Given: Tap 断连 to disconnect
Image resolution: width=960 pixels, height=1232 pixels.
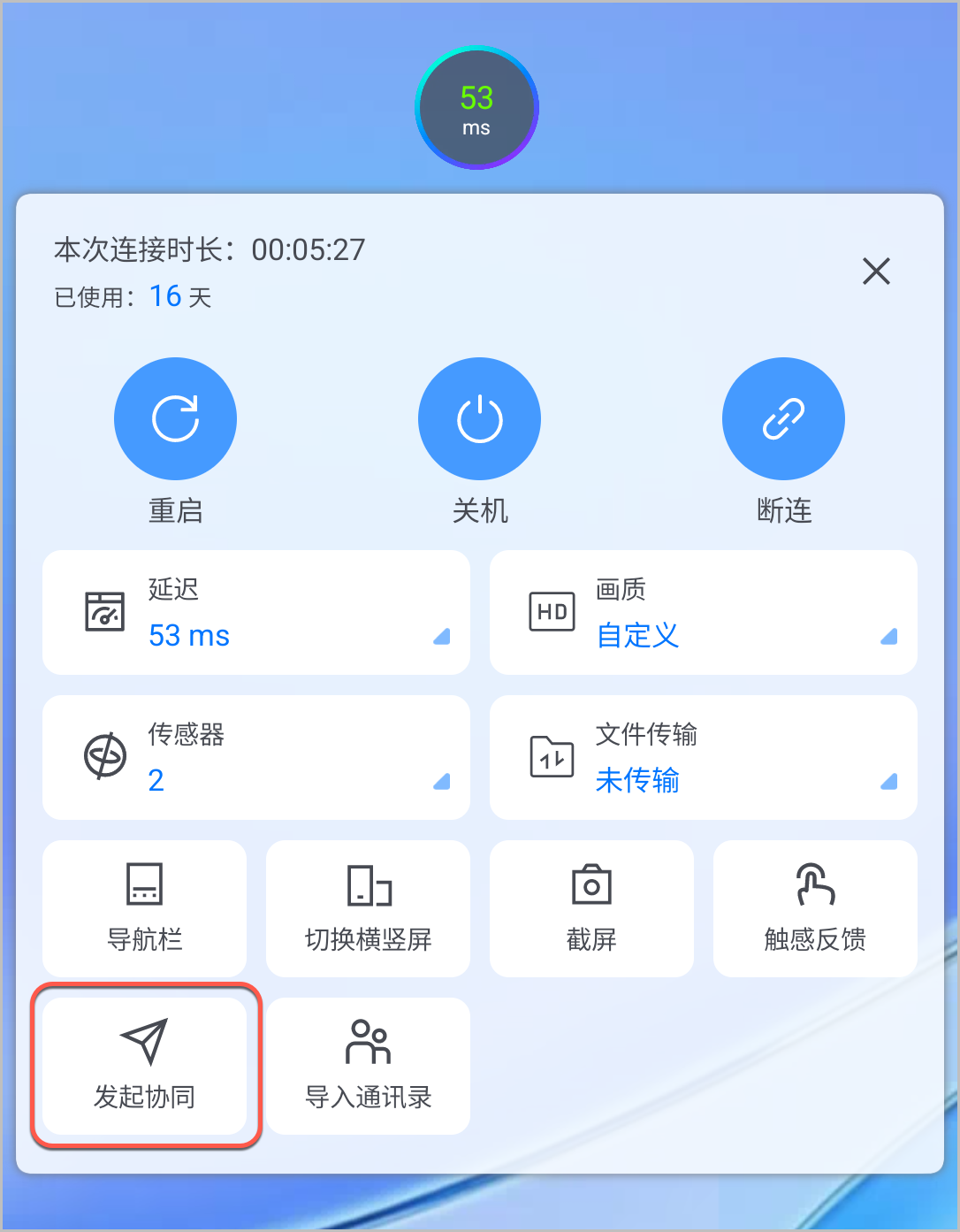Looking at the screenshot, I should point(783,418).
